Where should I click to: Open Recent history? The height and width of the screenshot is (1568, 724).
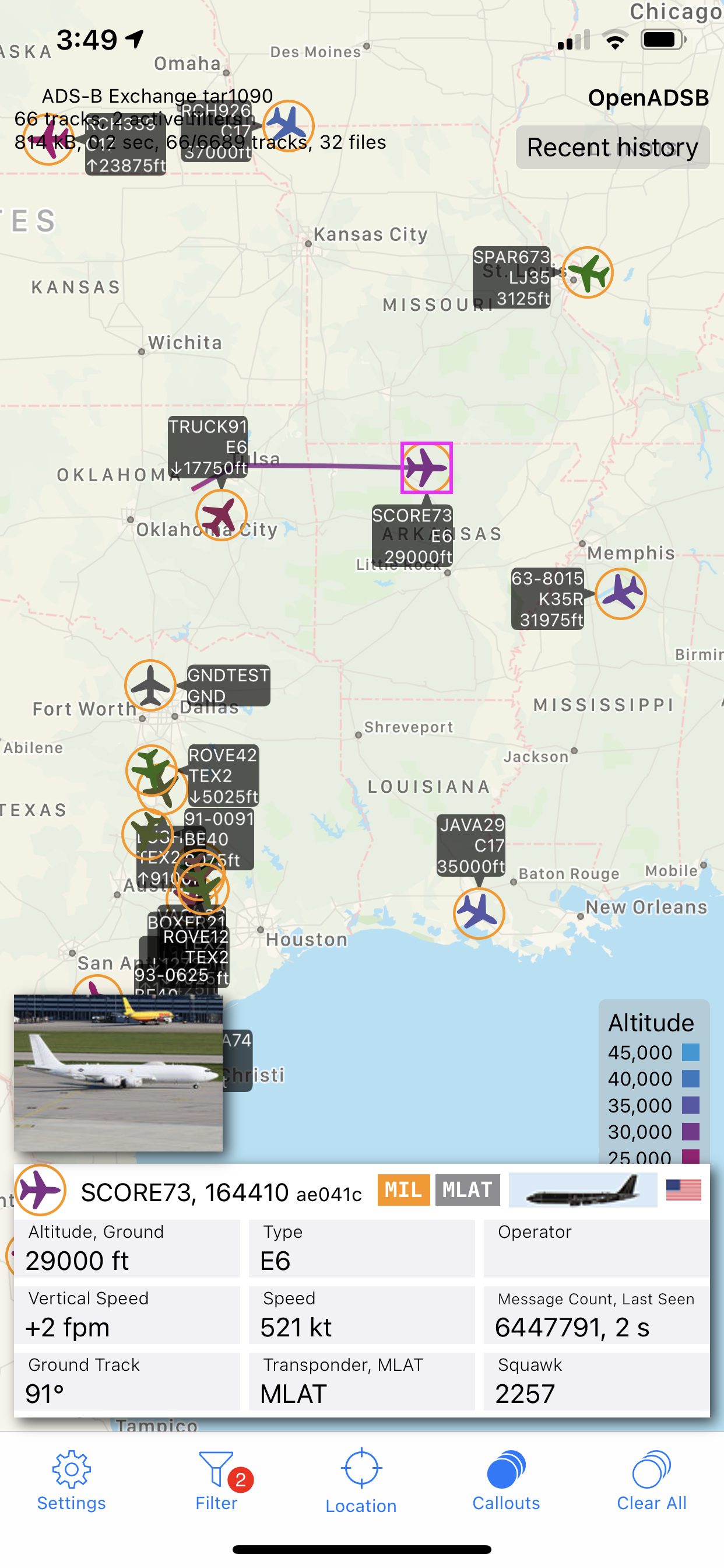[613, 148]
